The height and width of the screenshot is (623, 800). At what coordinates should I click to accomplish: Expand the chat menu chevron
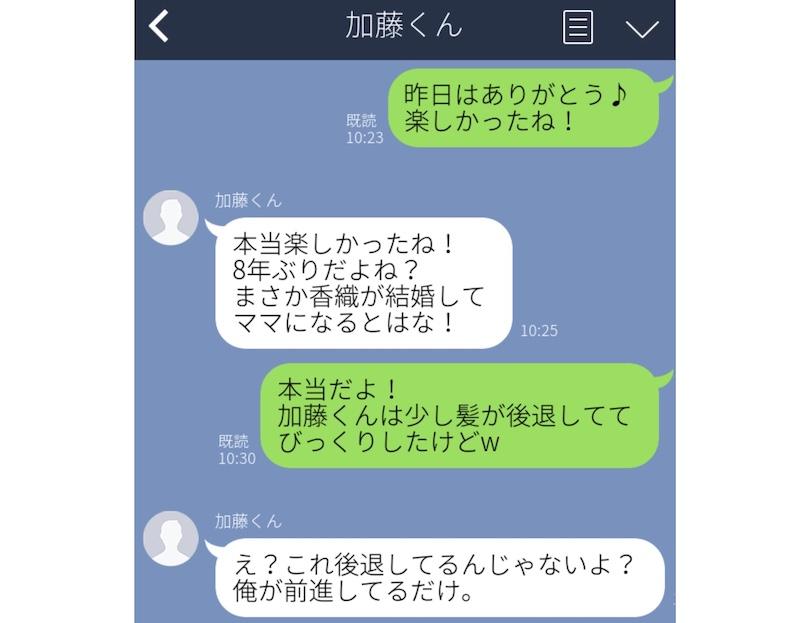642,28
